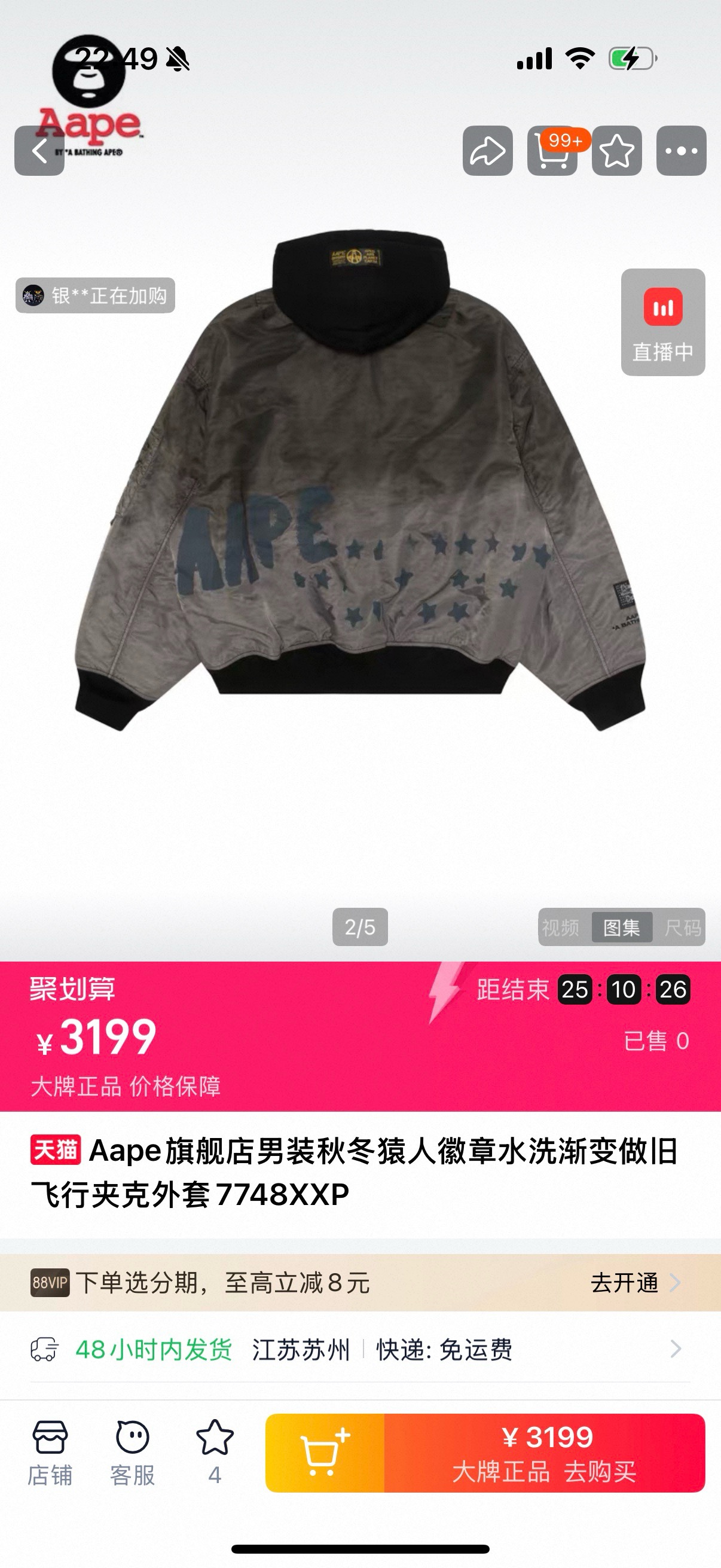Tap ¥3199 去购买 to buy now

pos(545,1453)
